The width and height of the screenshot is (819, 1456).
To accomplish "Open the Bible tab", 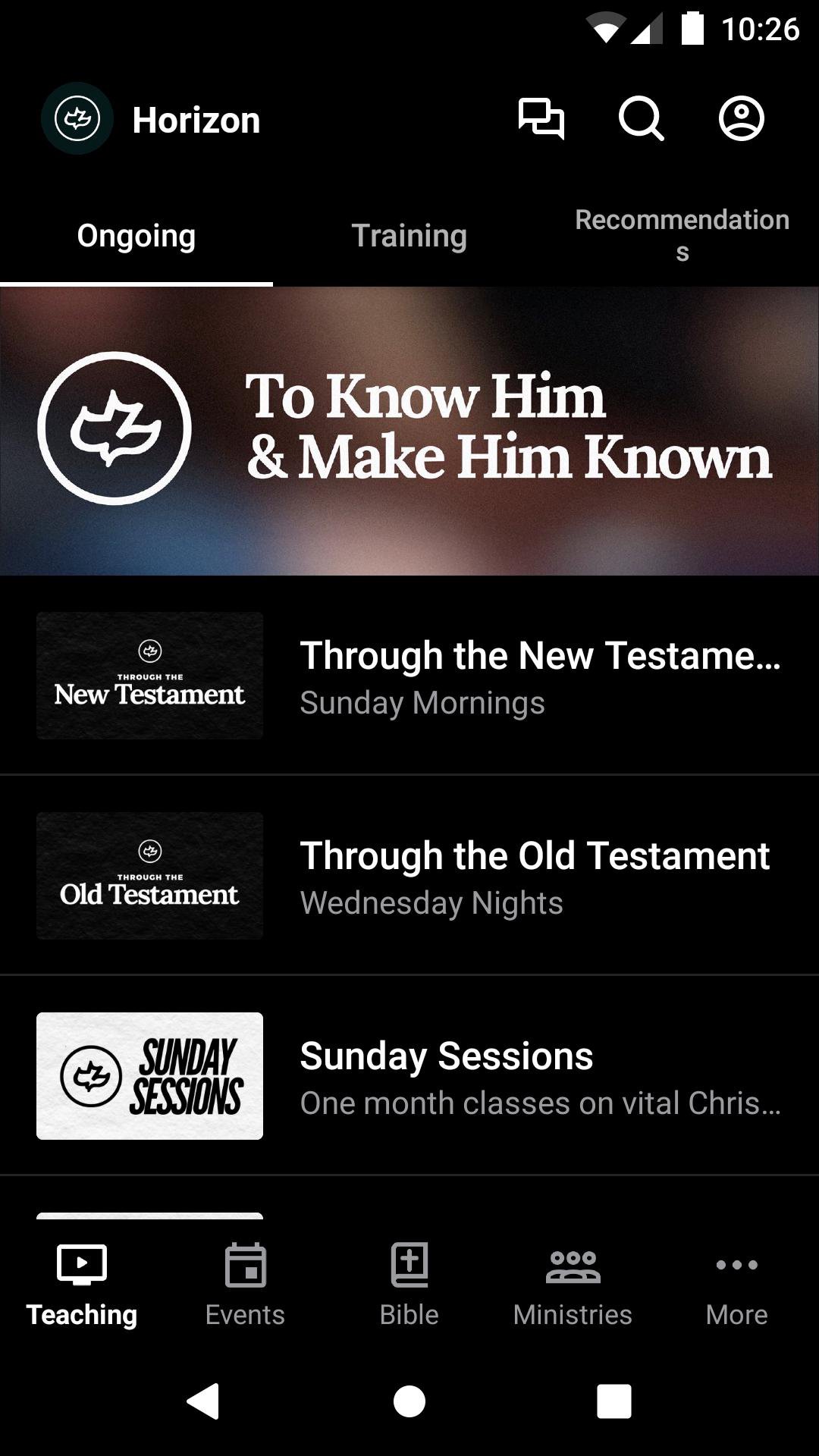I will (x=409, y=1284).
